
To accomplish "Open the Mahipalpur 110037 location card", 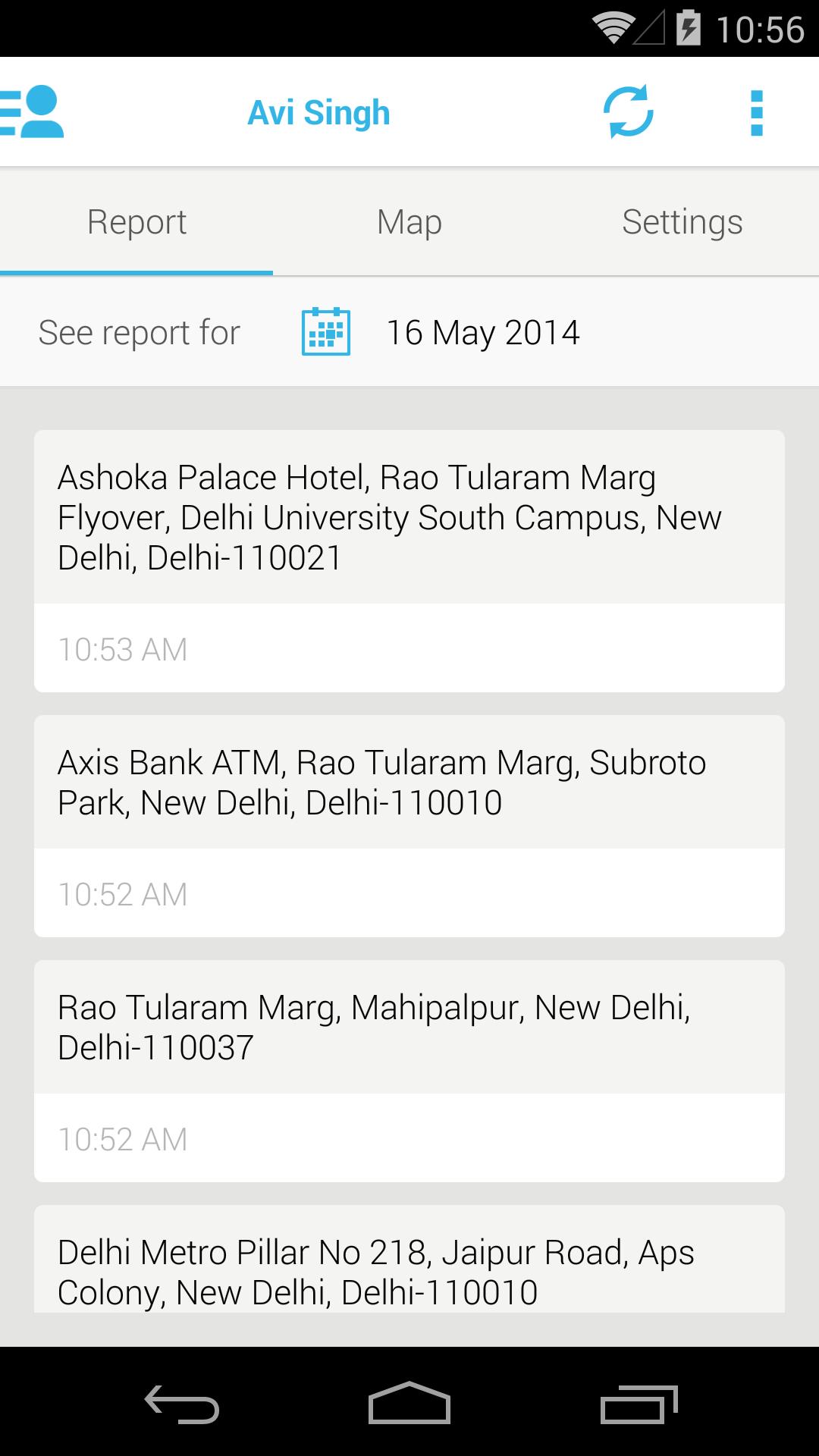I will pyautogui.click(x=409, y=1071).
